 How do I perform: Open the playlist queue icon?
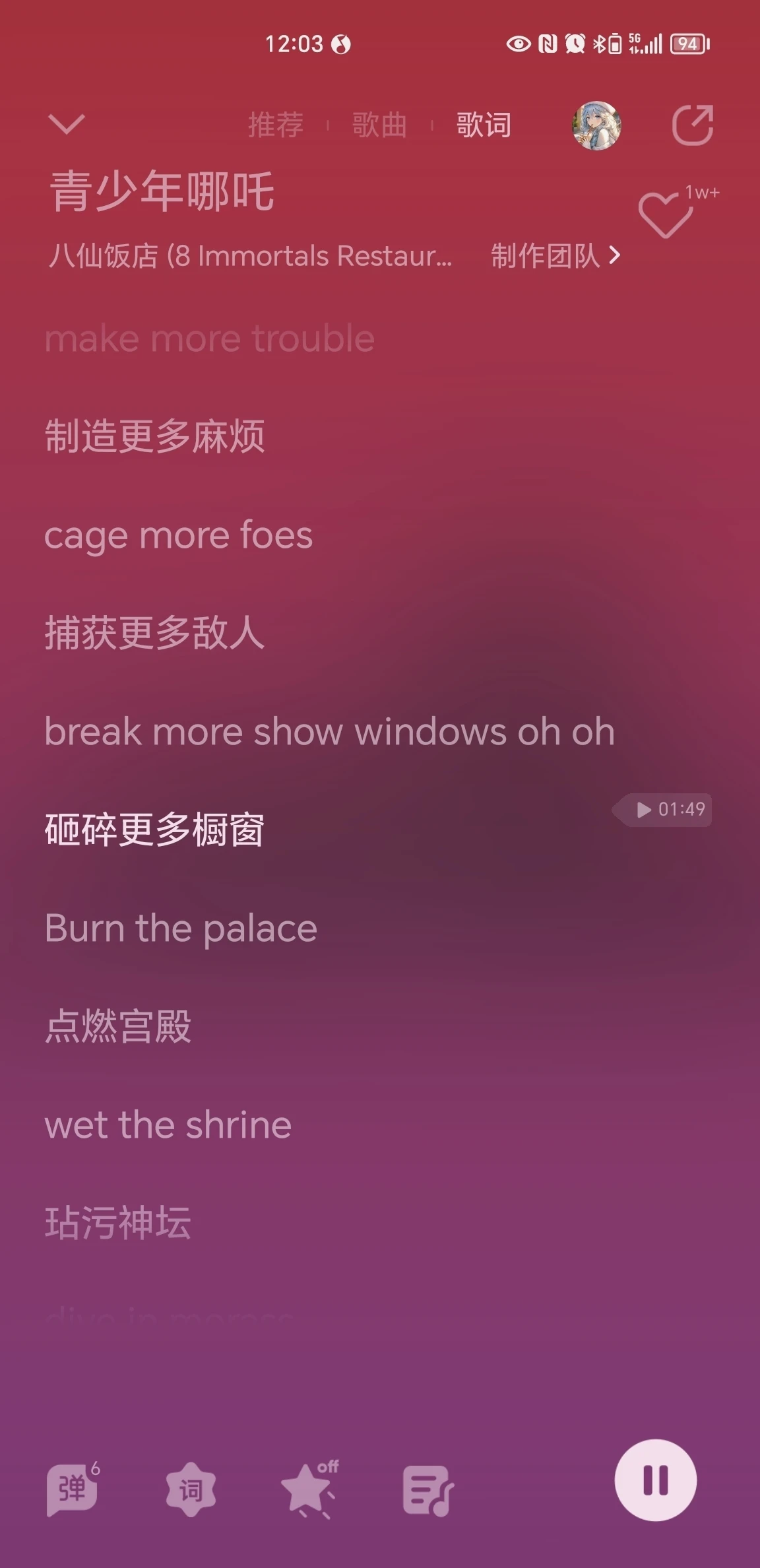427,1491
